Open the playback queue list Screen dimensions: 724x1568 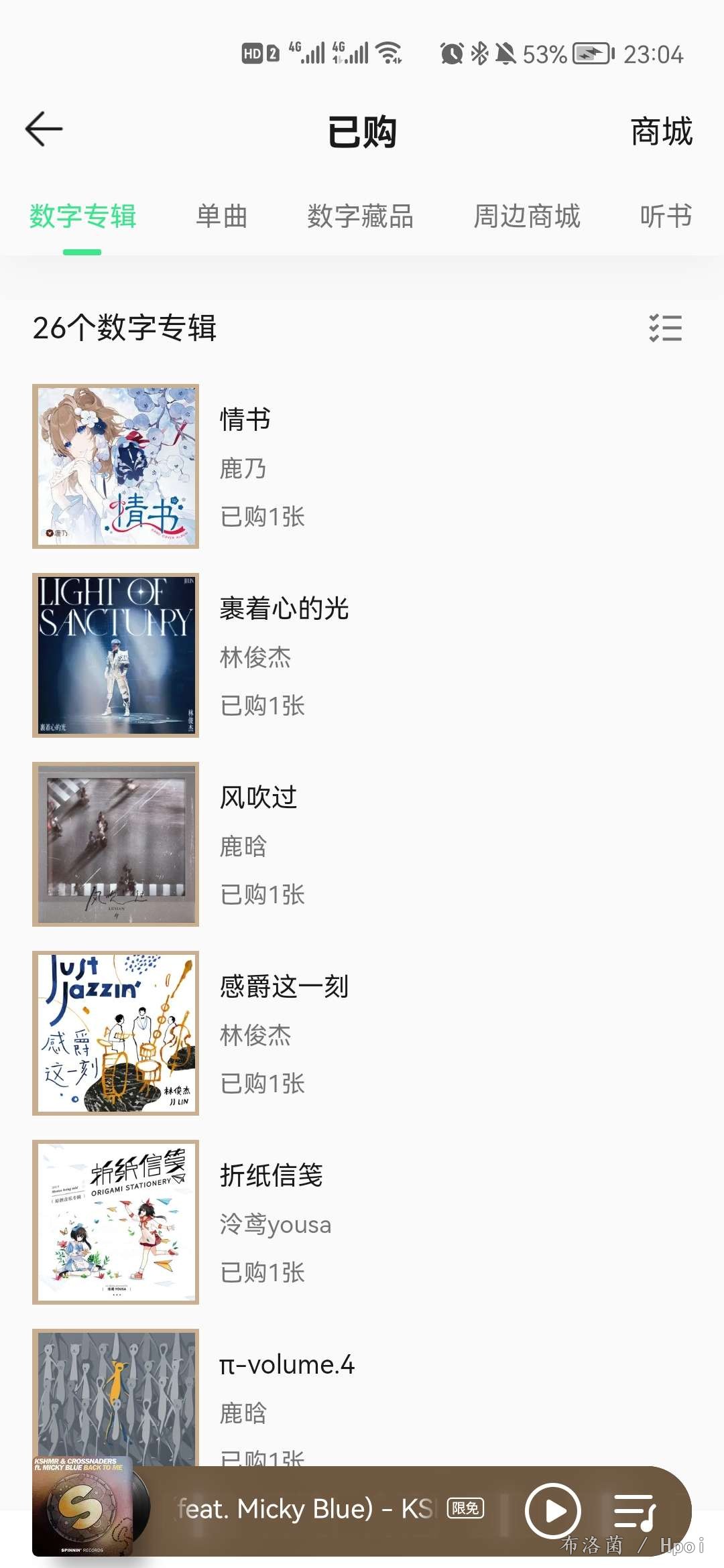point(634,1512)
